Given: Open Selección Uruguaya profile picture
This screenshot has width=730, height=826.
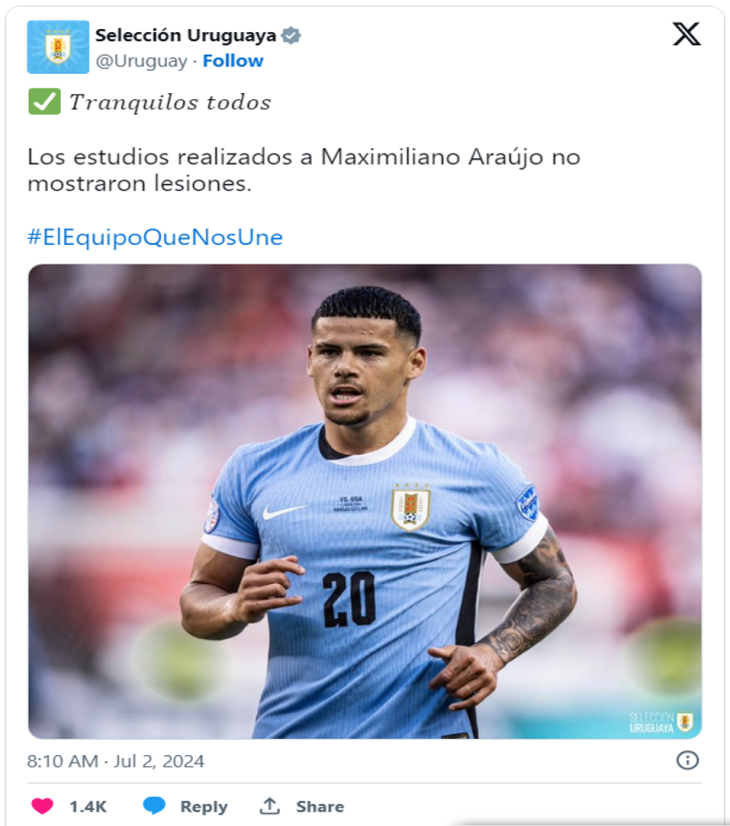Looking at the screenshot, I should 57,47.
